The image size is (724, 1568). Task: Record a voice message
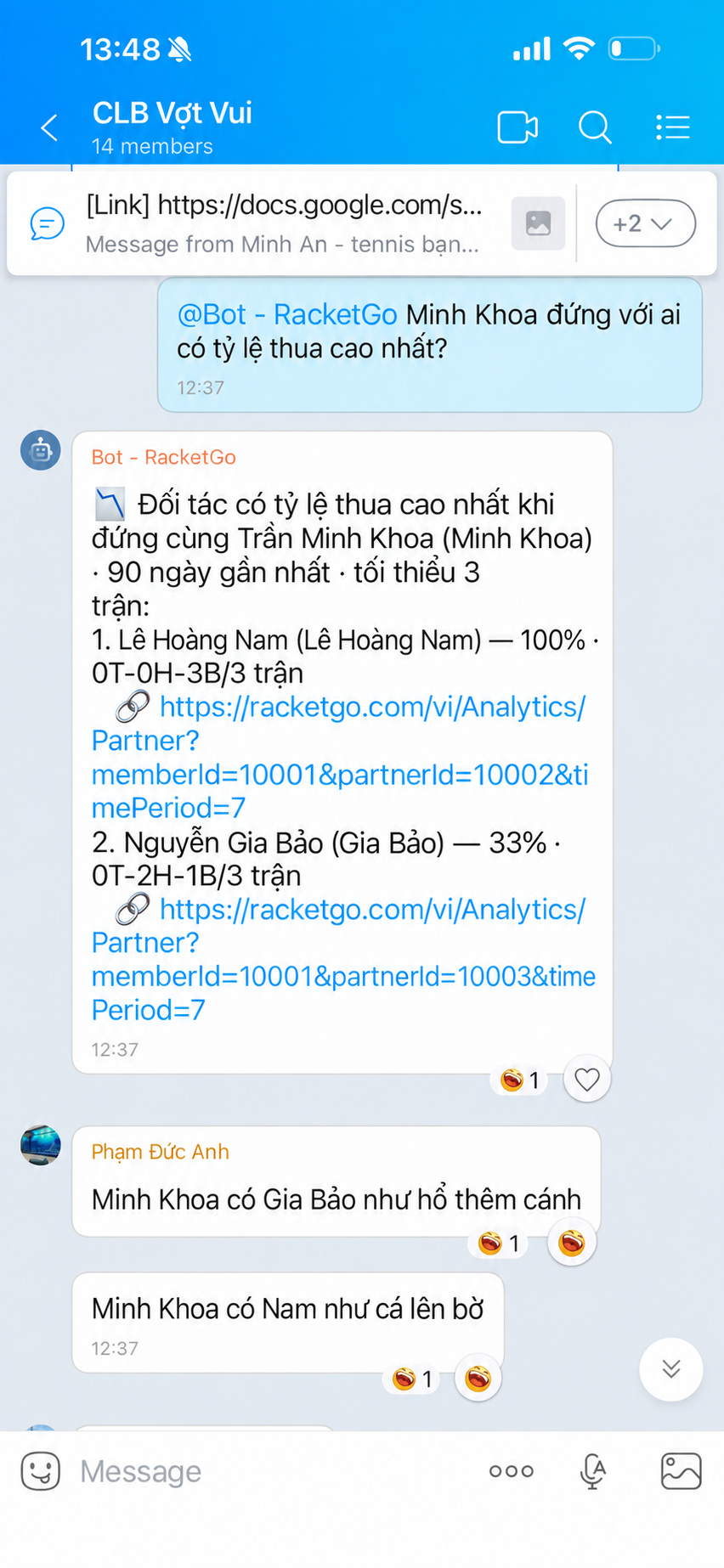[592, 1471]
